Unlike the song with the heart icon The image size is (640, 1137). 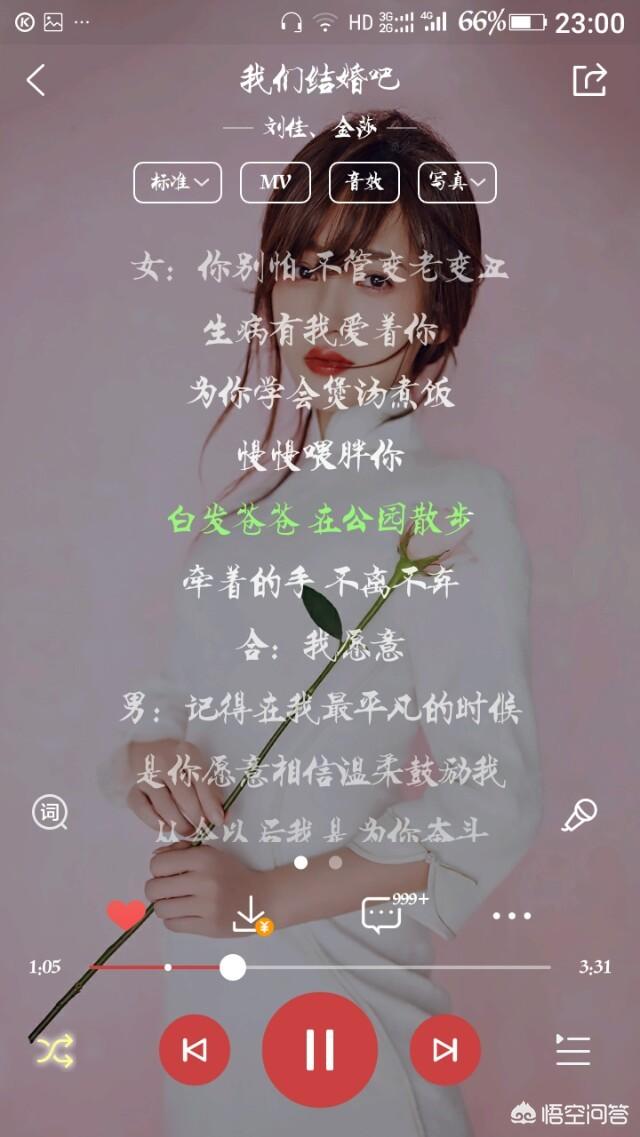[x=126, y=915]
